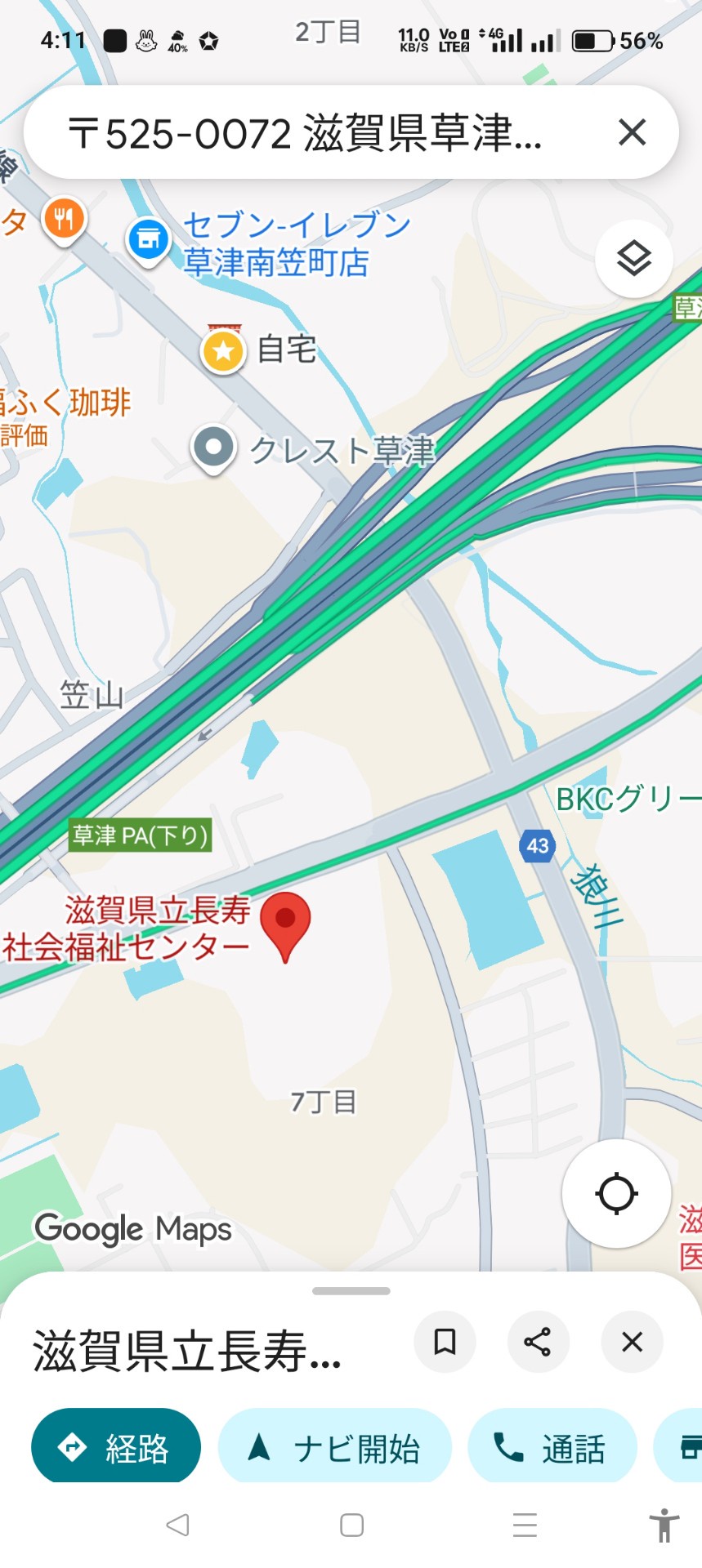702x1568 pixels.
Task: Call the place with 通話 button
Action: 552,1446
